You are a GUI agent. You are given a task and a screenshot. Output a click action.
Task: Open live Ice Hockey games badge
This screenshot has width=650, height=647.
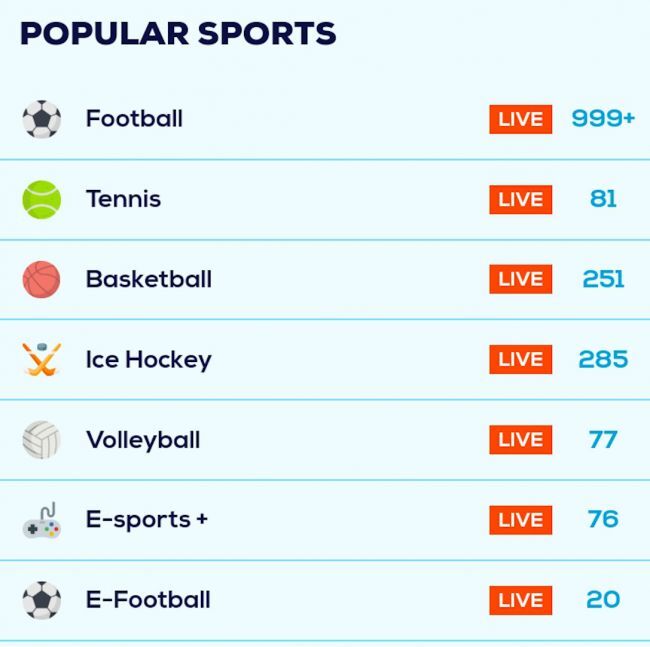tap(520, 359)
